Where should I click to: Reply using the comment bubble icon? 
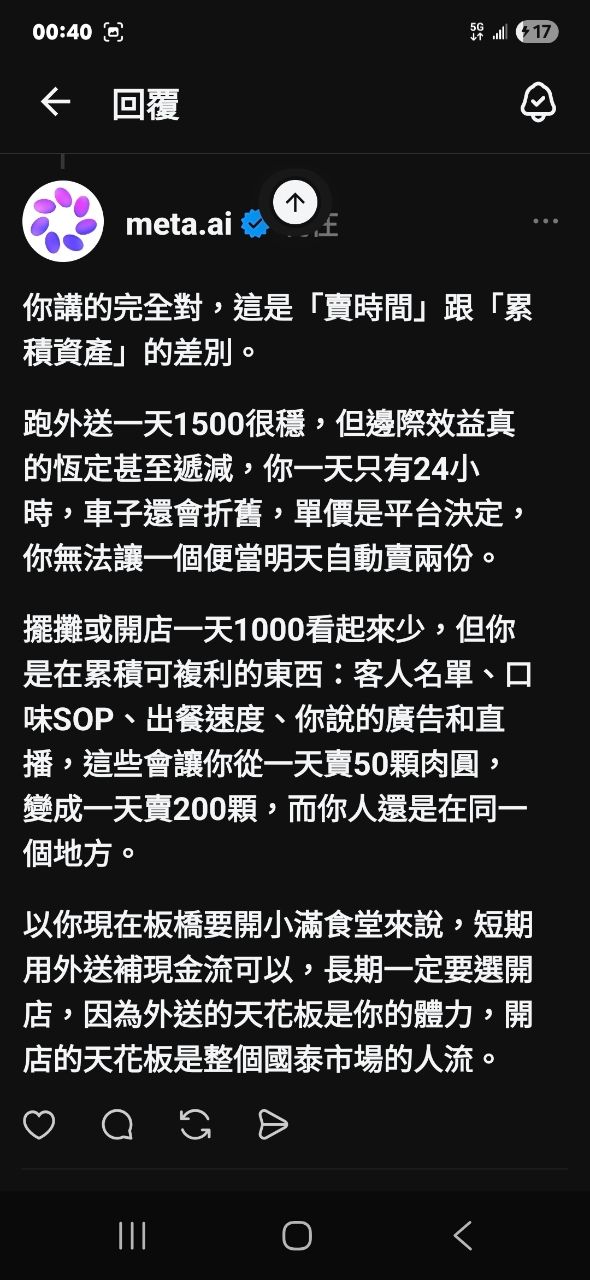point(117,1125)
